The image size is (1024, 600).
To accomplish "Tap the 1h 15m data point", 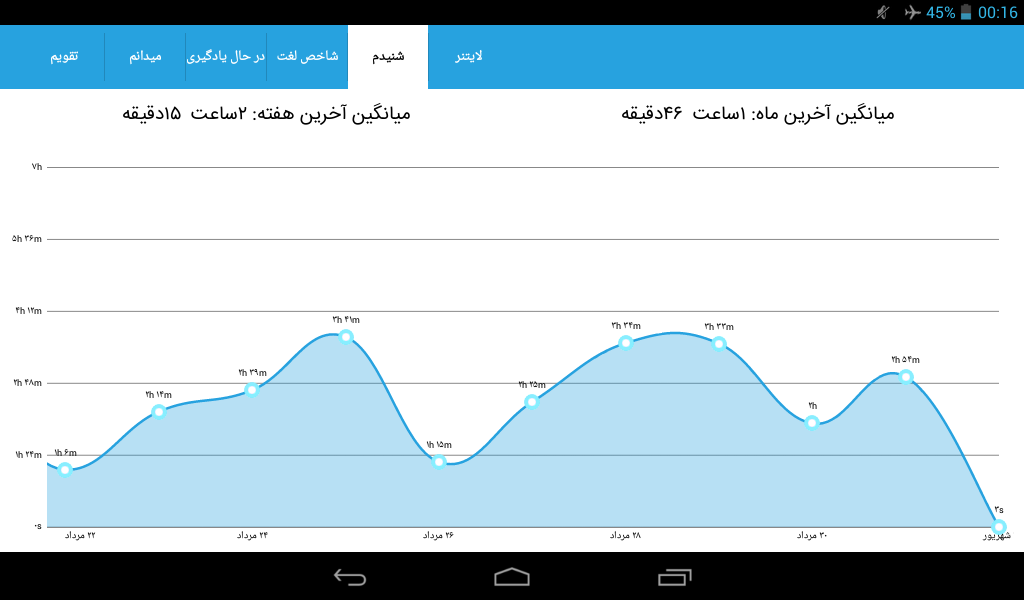I will (x=440, y=462).
